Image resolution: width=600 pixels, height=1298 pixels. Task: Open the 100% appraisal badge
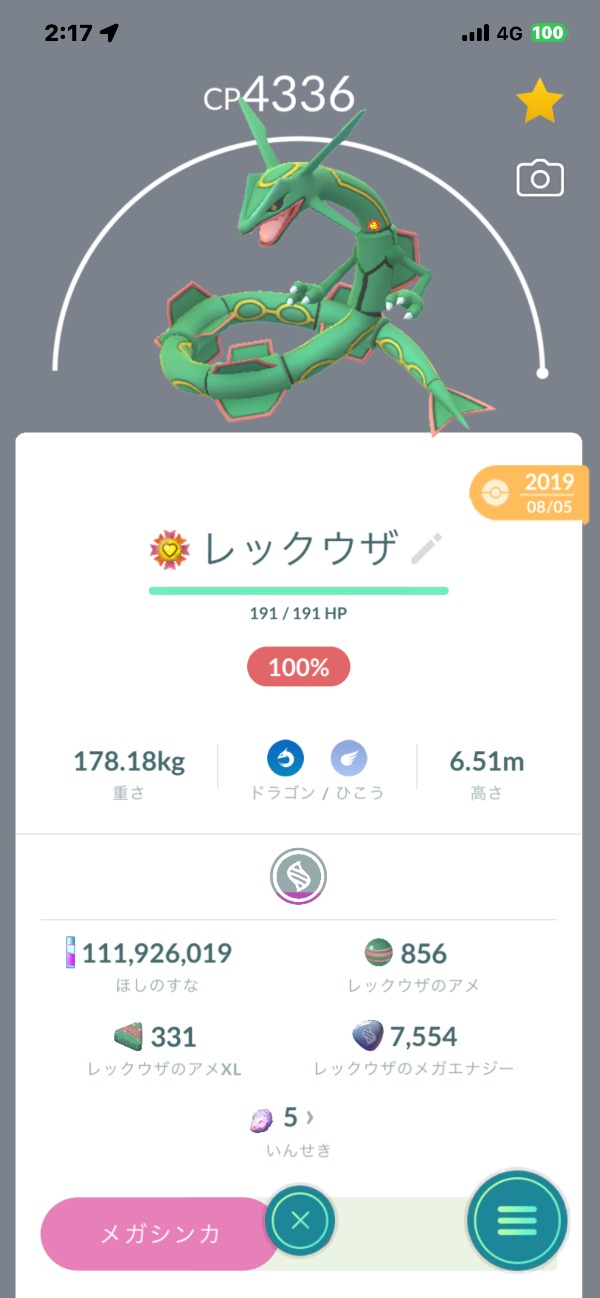(x=298, y=667)
